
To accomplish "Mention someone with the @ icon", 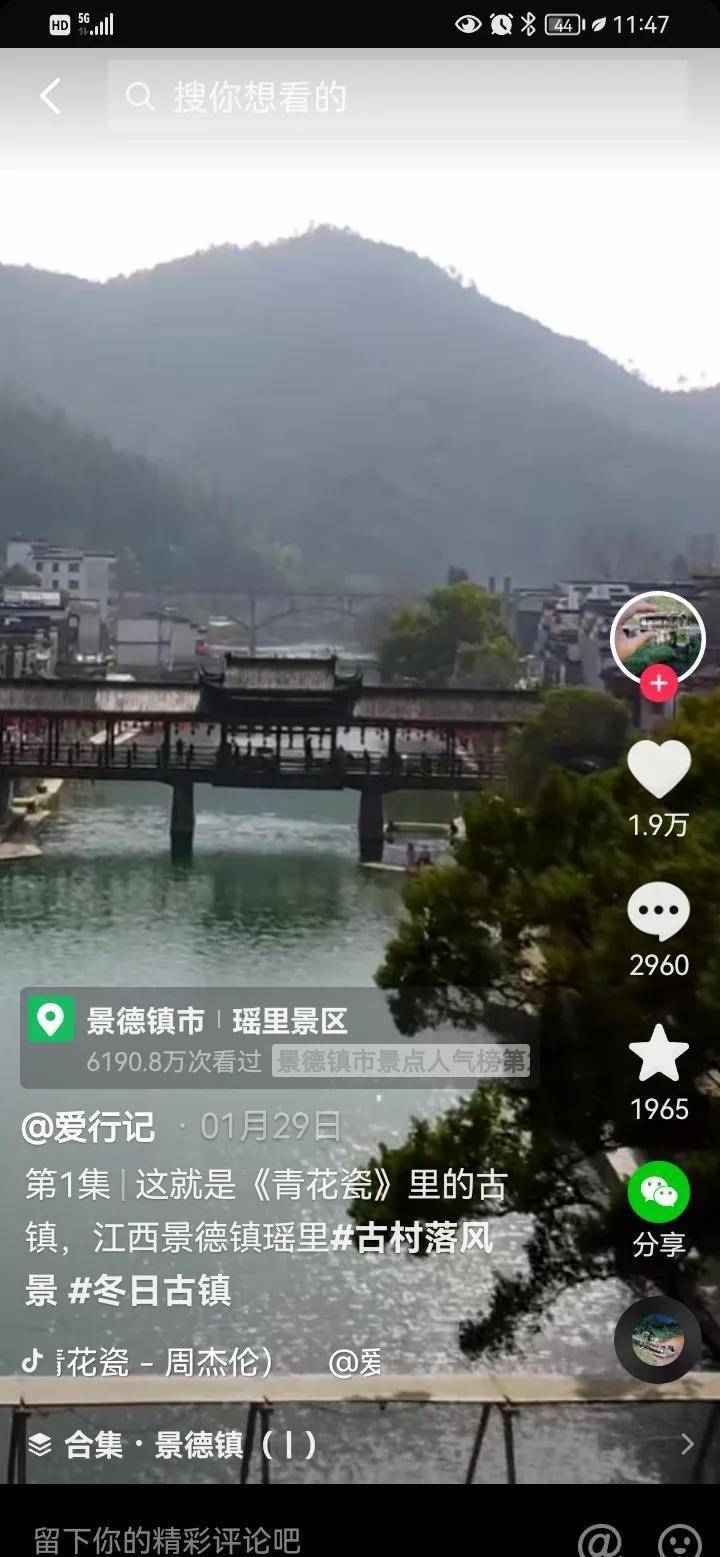I will 599,1540.
